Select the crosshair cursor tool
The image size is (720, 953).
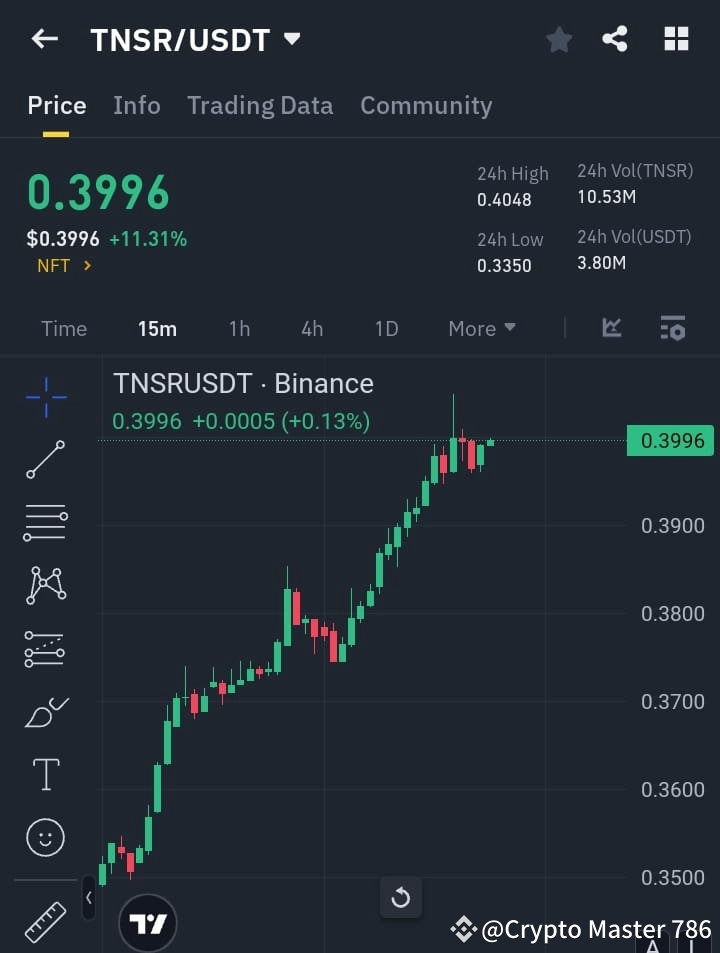44,397
